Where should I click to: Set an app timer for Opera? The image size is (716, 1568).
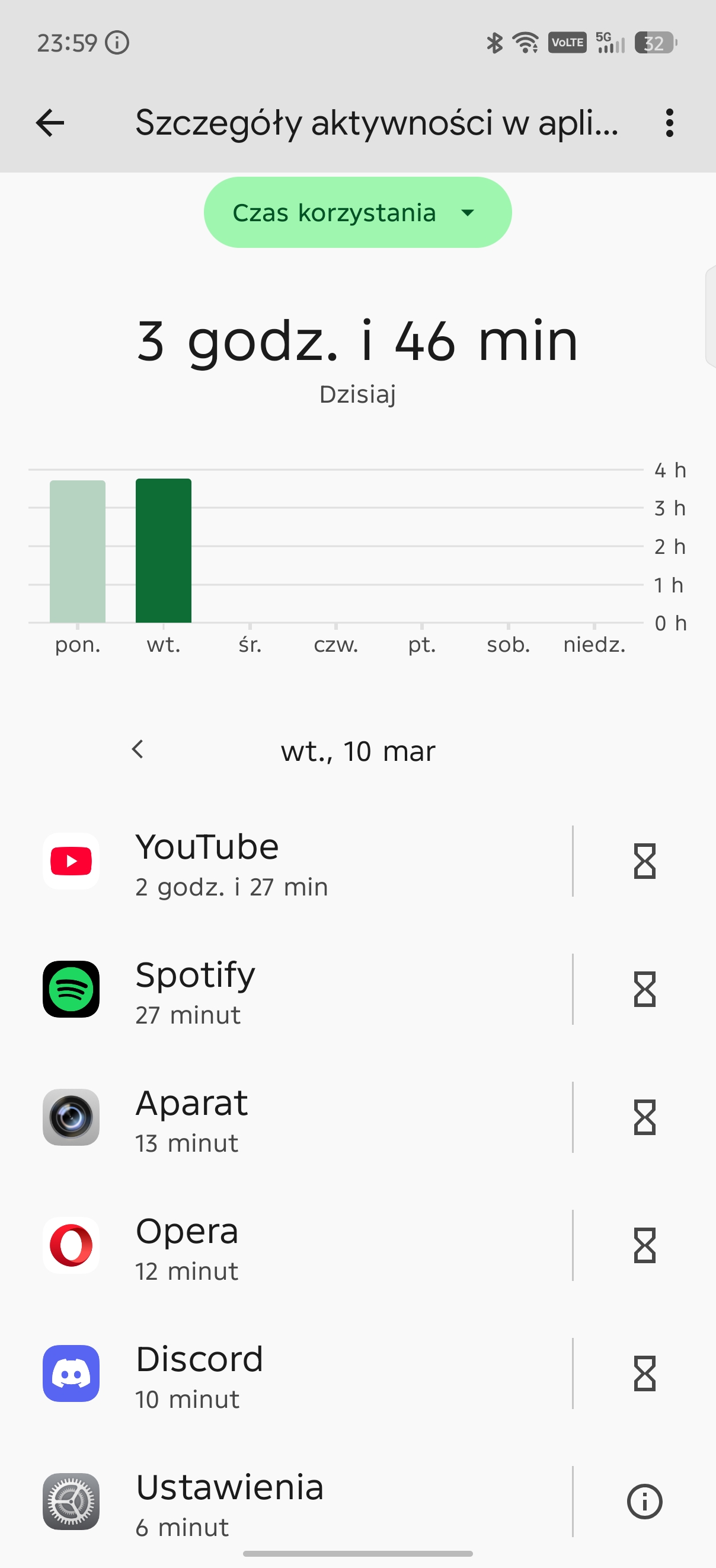coord(644,1245)
